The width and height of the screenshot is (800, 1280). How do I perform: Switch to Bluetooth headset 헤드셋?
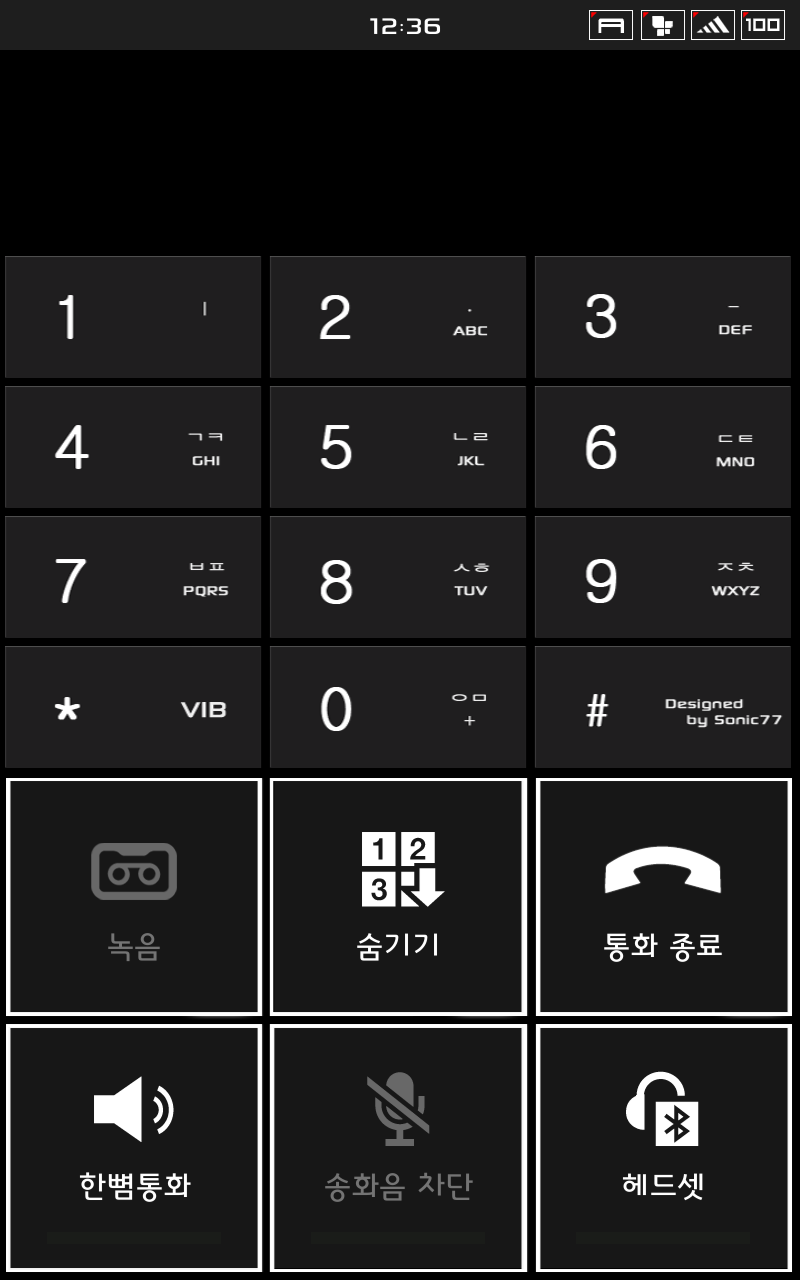[663, 1147]
